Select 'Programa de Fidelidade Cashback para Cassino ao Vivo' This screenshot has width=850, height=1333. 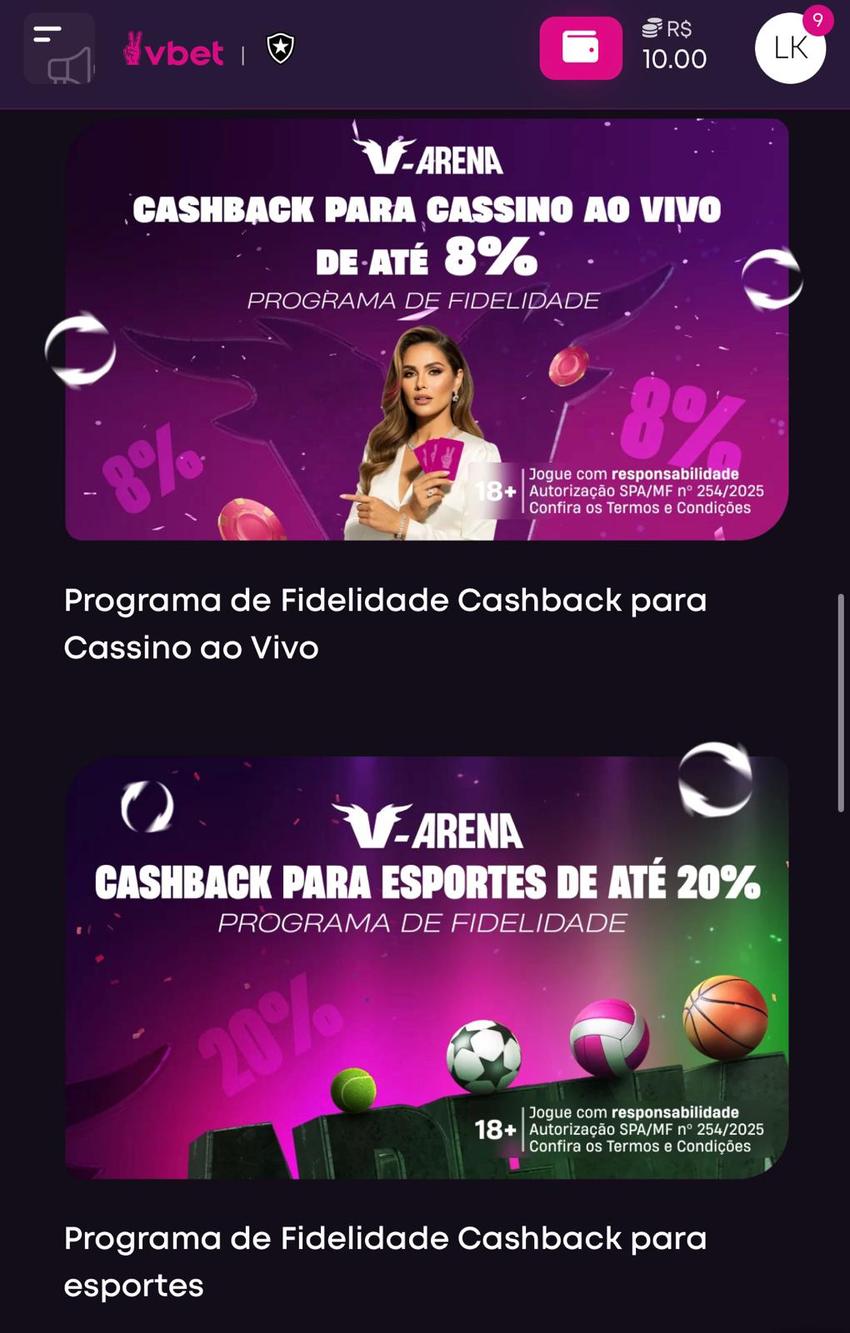tap(386, 622)
